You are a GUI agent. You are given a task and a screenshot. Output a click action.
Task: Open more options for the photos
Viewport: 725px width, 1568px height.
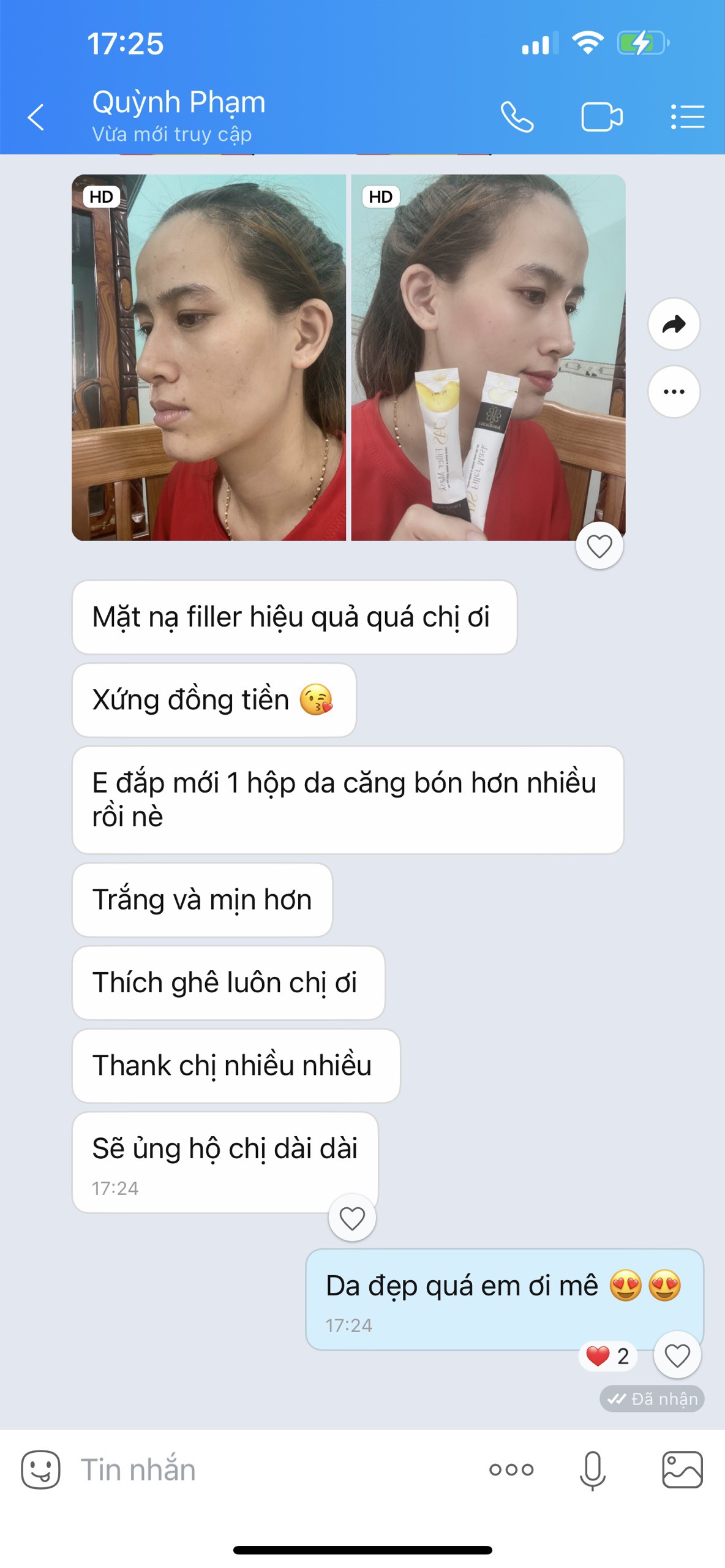point(674,391)
